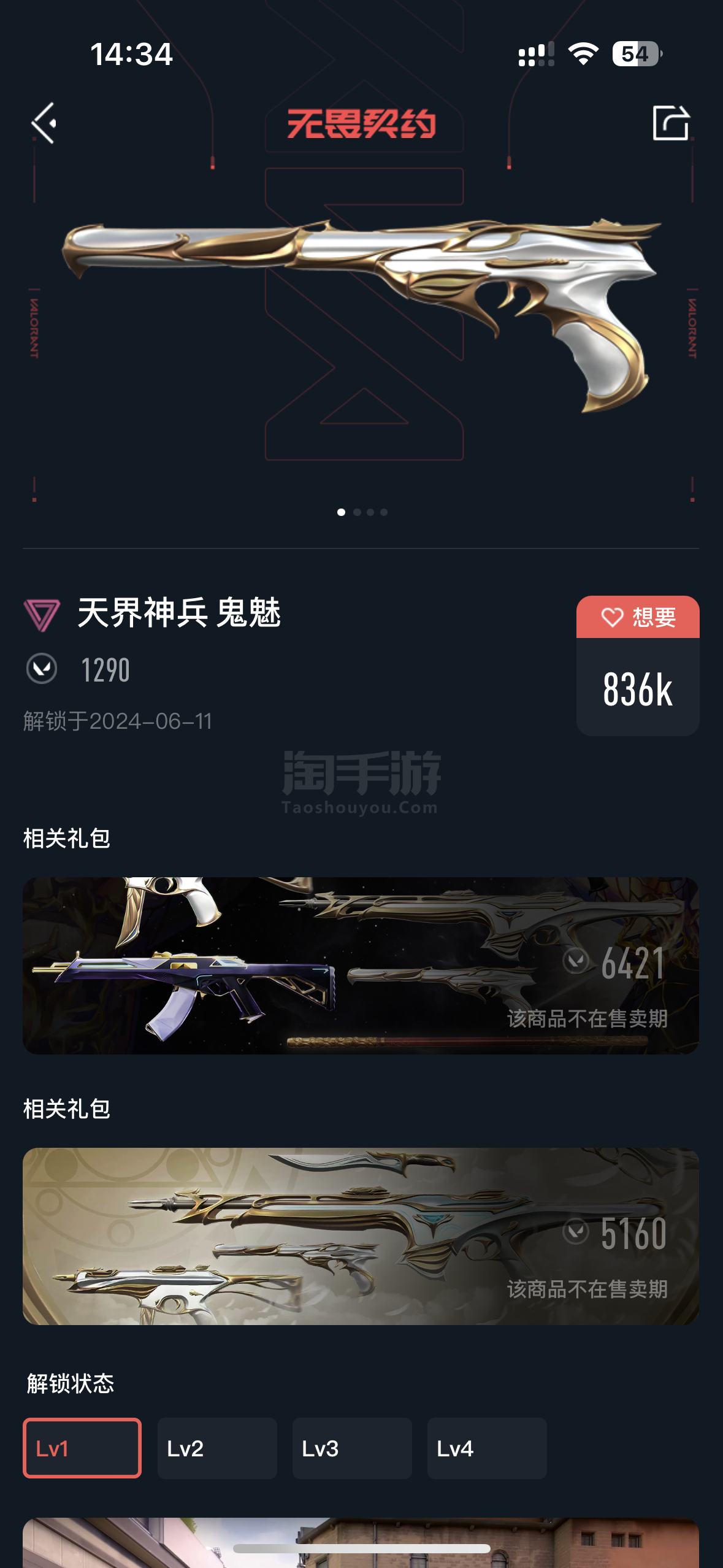Select the Lv1 unlock level
Image resolution: width=723 pixels, height=1568 pixels.
point(82,1448)
